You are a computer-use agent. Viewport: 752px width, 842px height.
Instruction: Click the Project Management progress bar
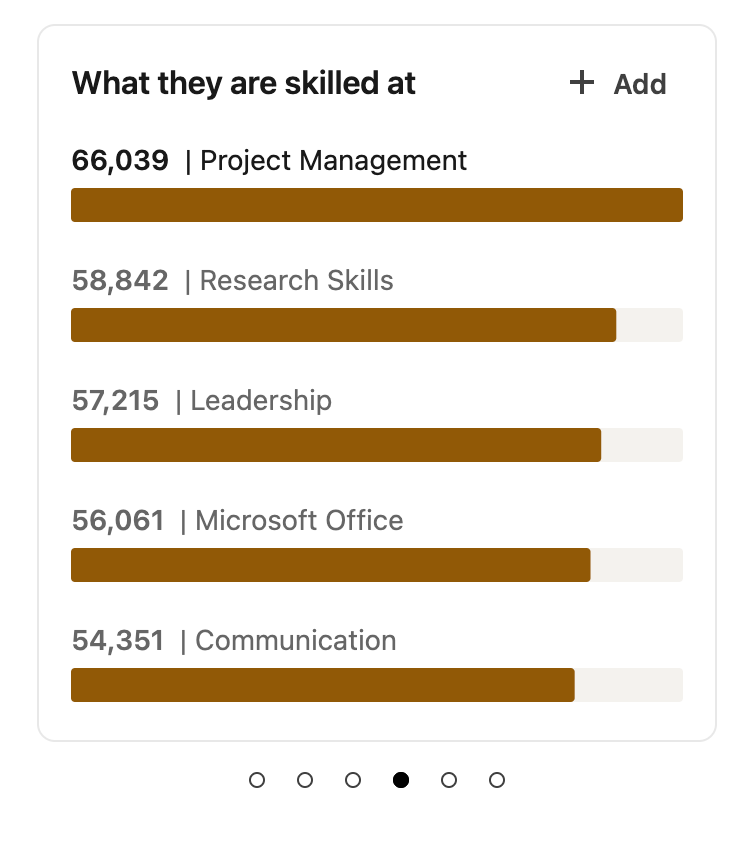click(x=376, y=204)
